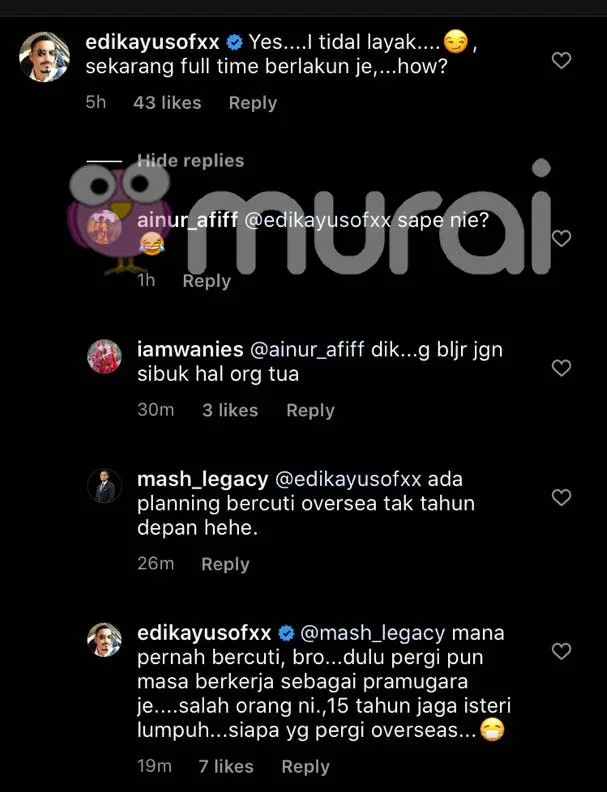This screenshot has height=792, width=607.
Task: Collapse the thread with Hide replies
Action: point(190,161)
